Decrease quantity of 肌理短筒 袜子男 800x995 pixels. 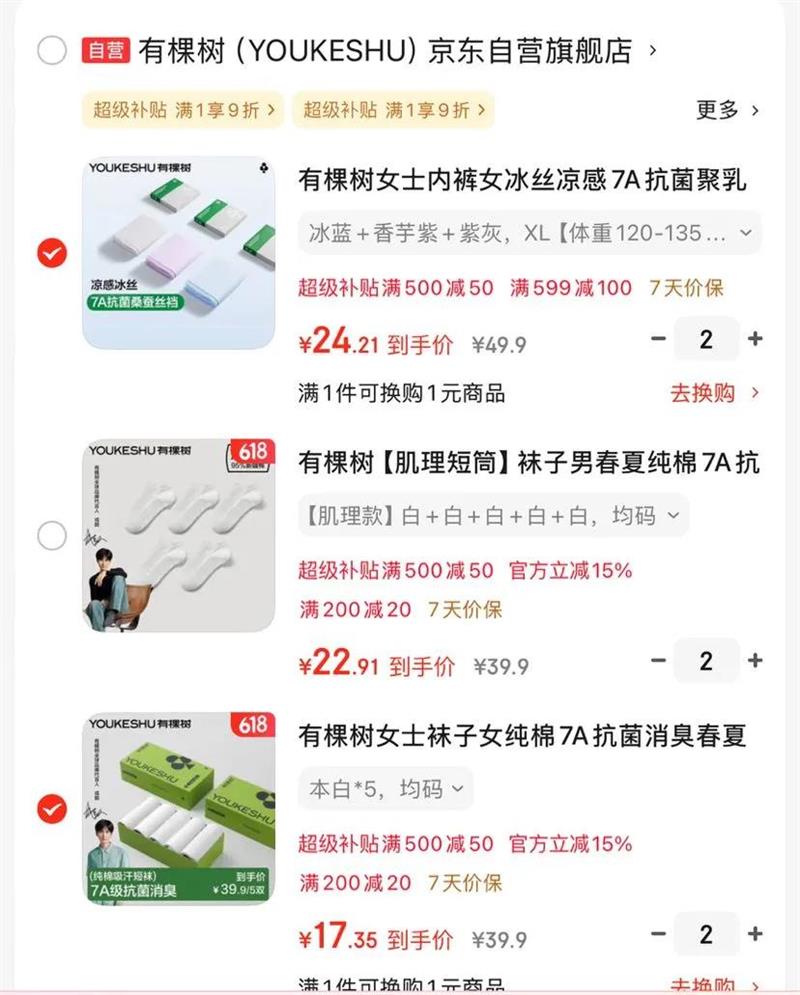tap(659, 661)
